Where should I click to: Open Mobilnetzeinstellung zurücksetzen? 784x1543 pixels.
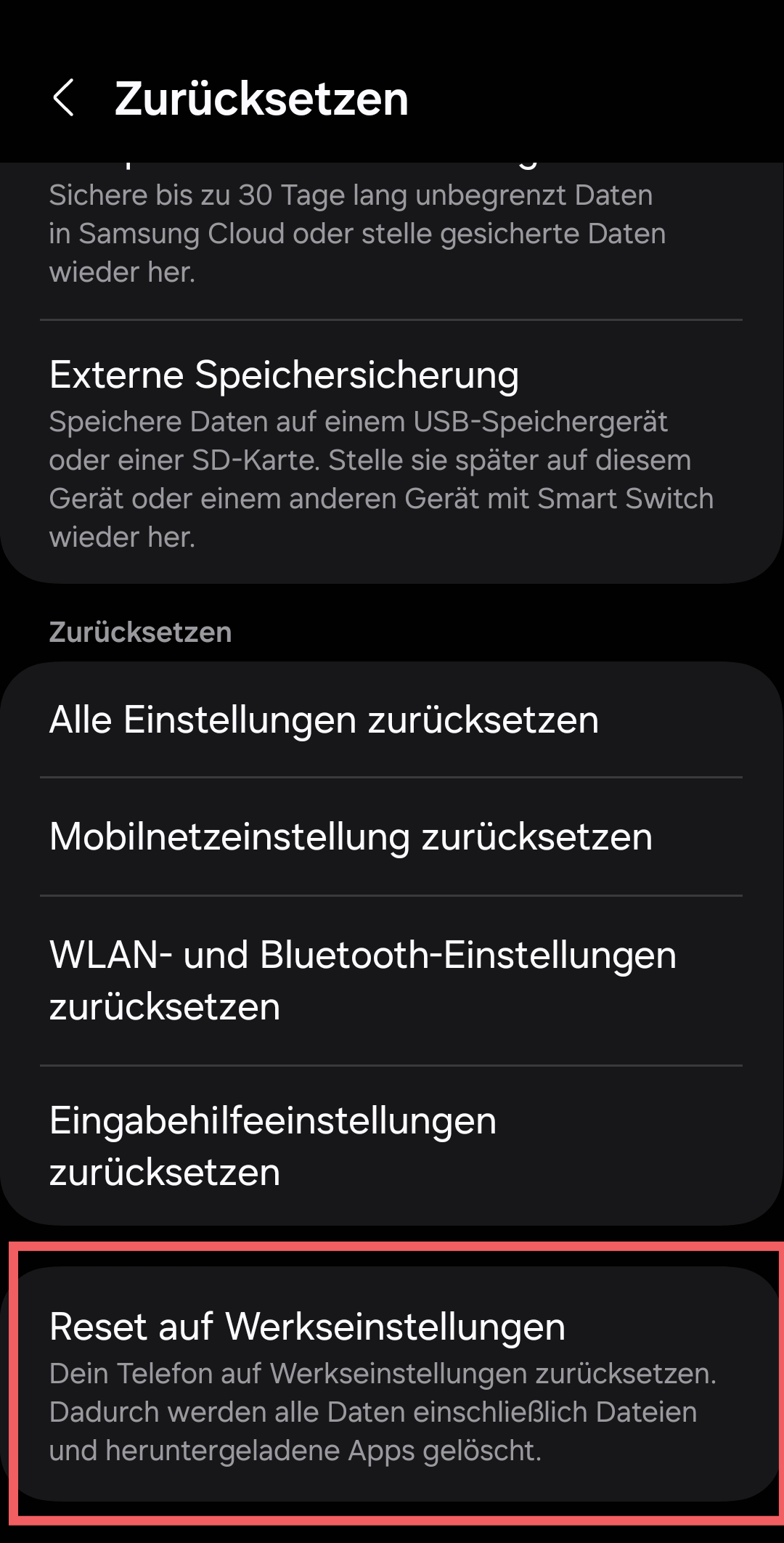click(x=392, y=836)
